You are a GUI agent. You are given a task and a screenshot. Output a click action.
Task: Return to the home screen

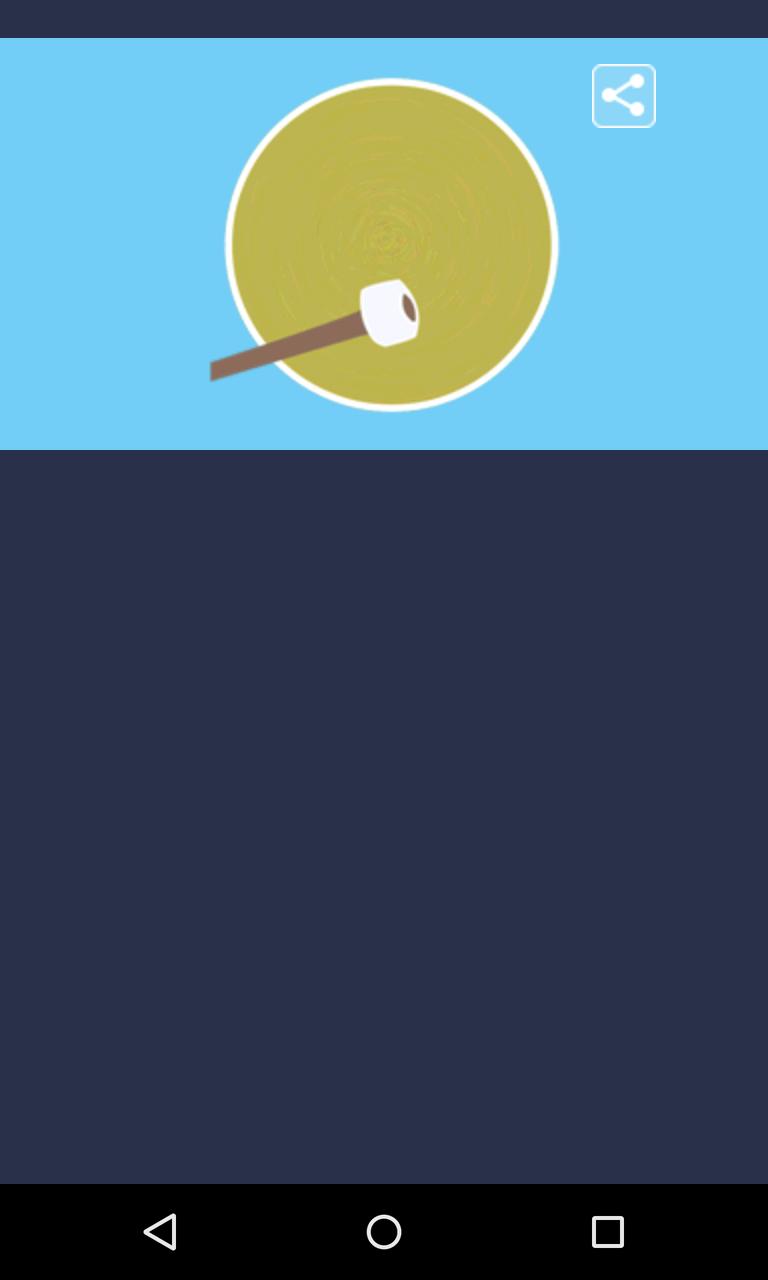[384, 1231]
